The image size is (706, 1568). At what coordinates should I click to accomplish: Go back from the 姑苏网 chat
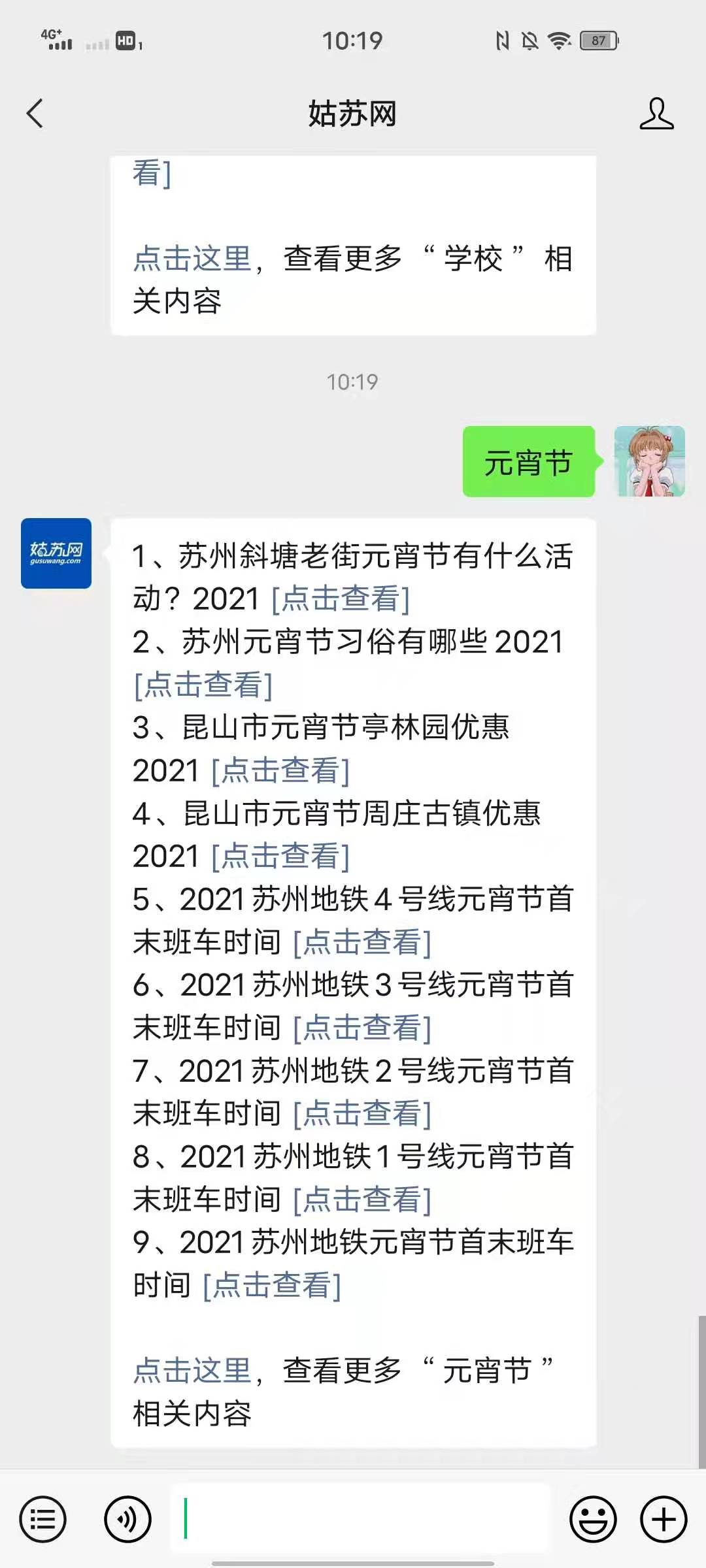pyautogui.click(x=35, y=114)
